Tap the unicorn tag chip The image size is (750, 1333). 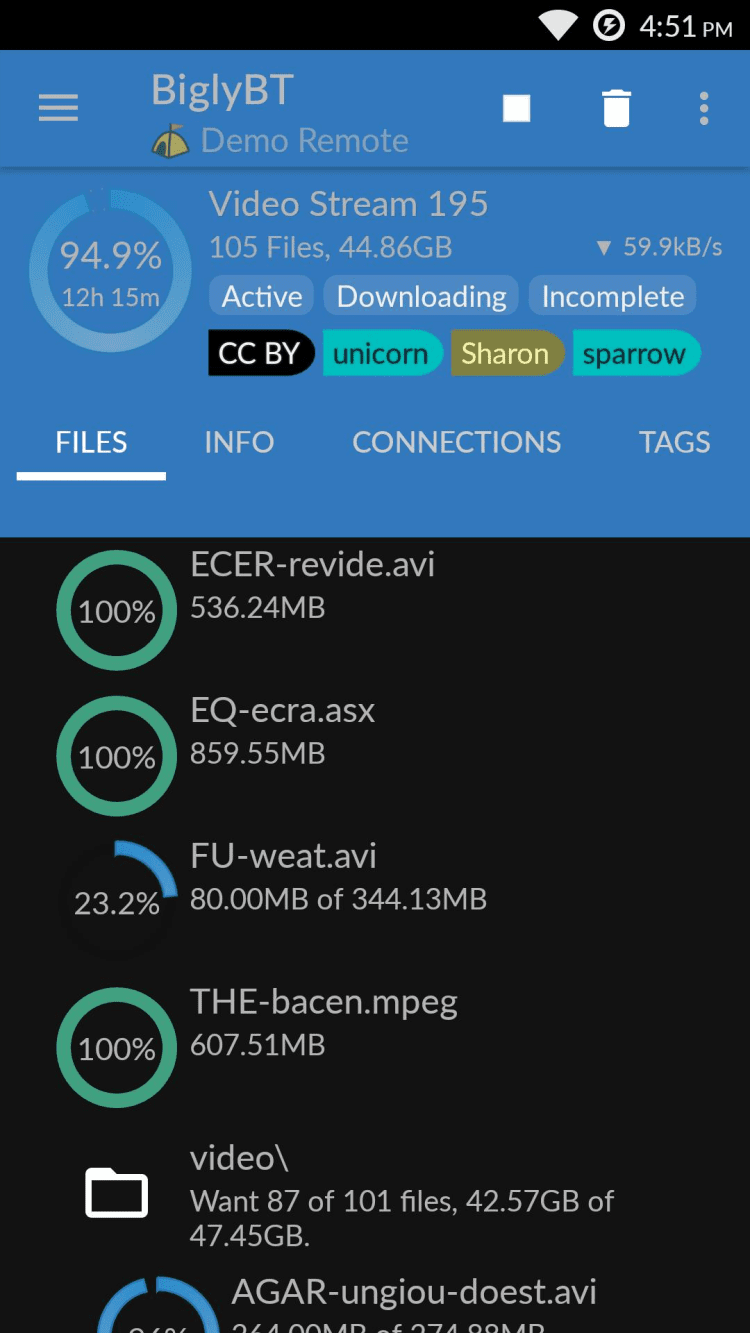click(381, 354)
